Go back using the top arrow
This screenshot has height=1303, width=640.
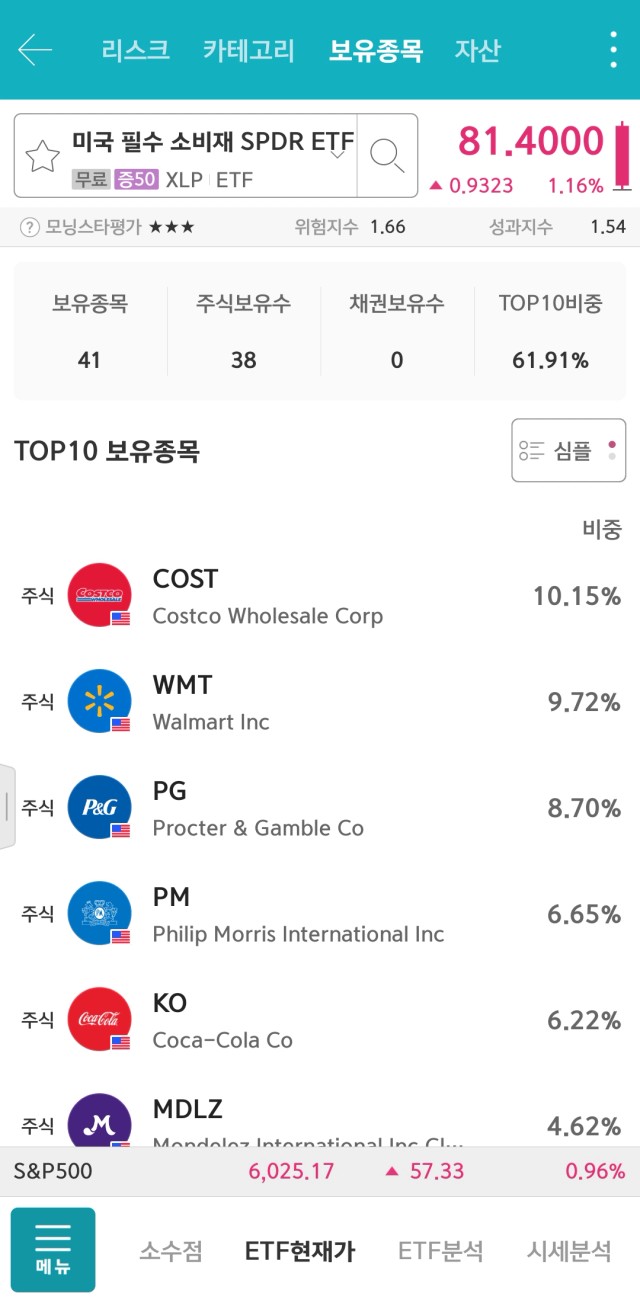[35, 49]
